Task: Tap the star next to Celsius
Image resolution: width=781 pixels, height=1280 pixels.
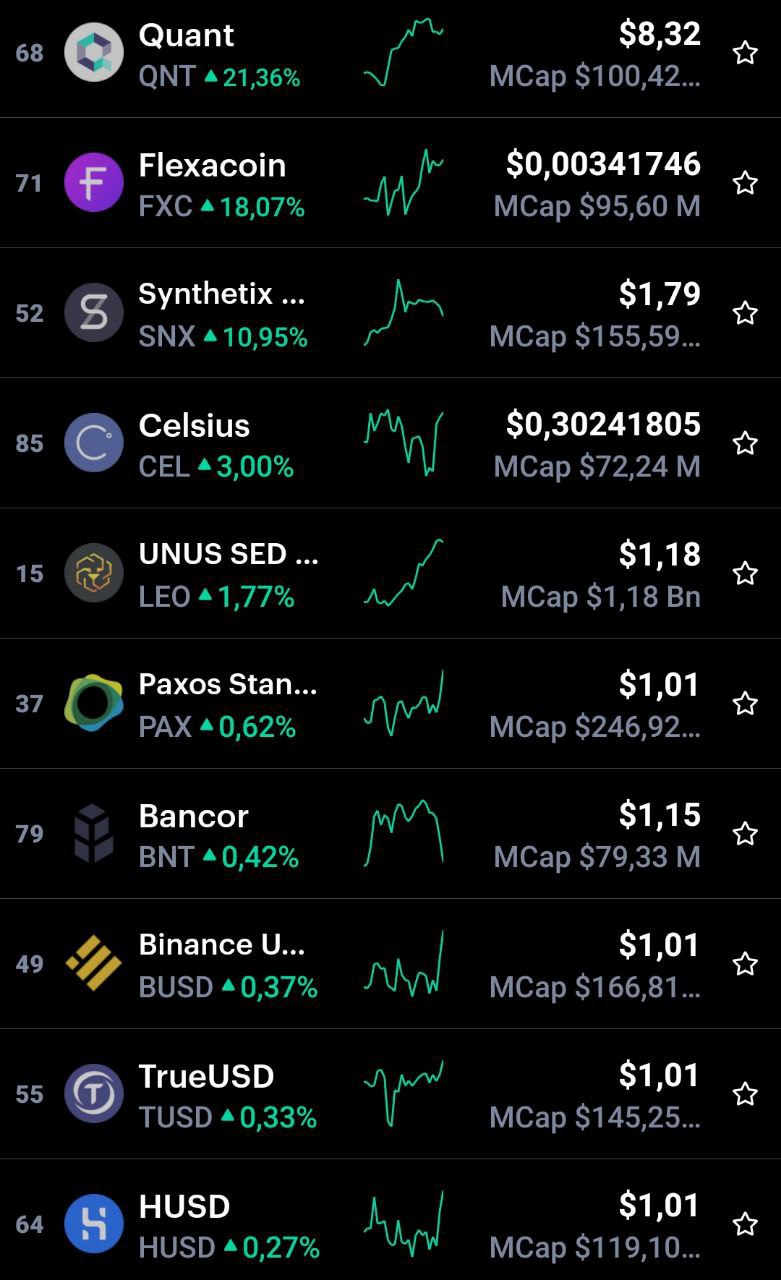Action: click(745, 443)
